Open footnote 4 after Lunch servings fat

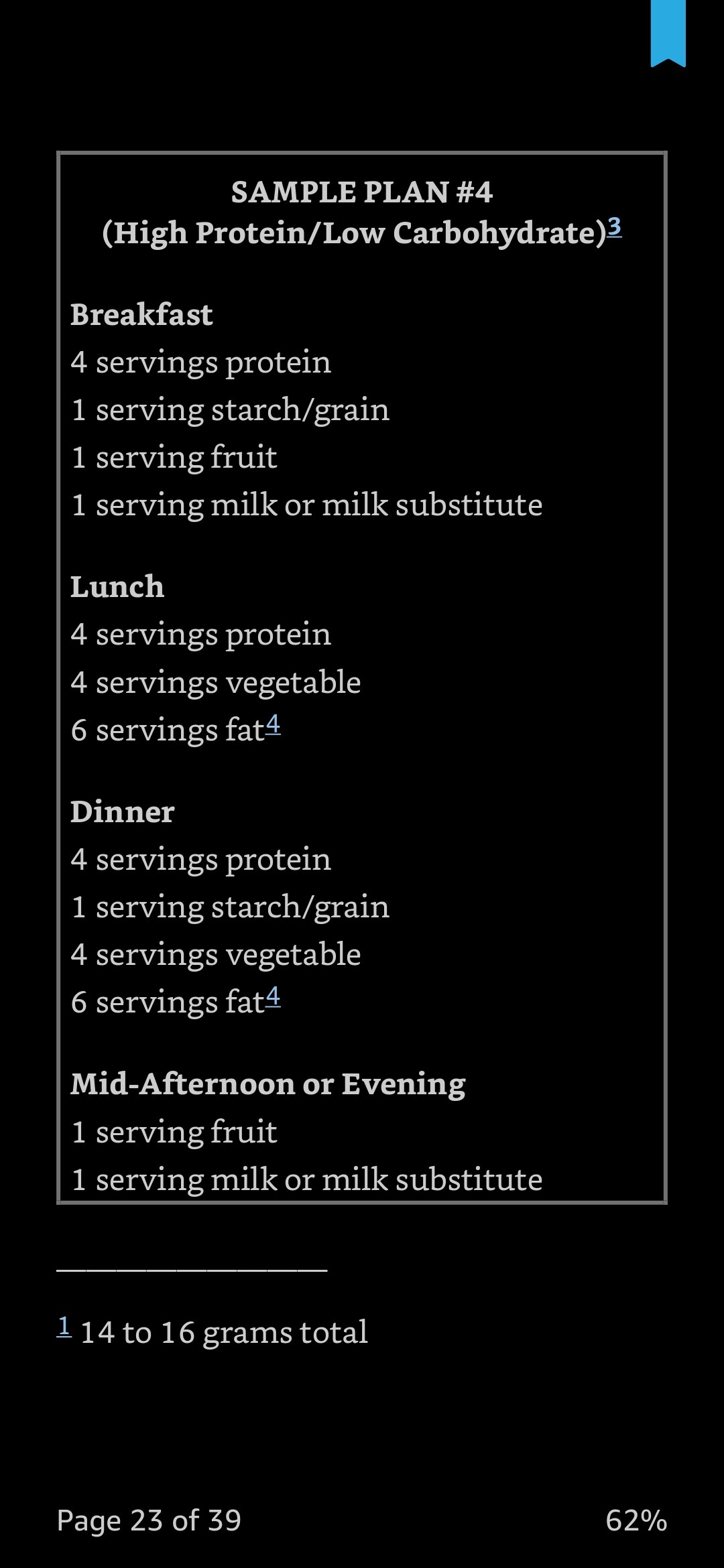point(273,725)
